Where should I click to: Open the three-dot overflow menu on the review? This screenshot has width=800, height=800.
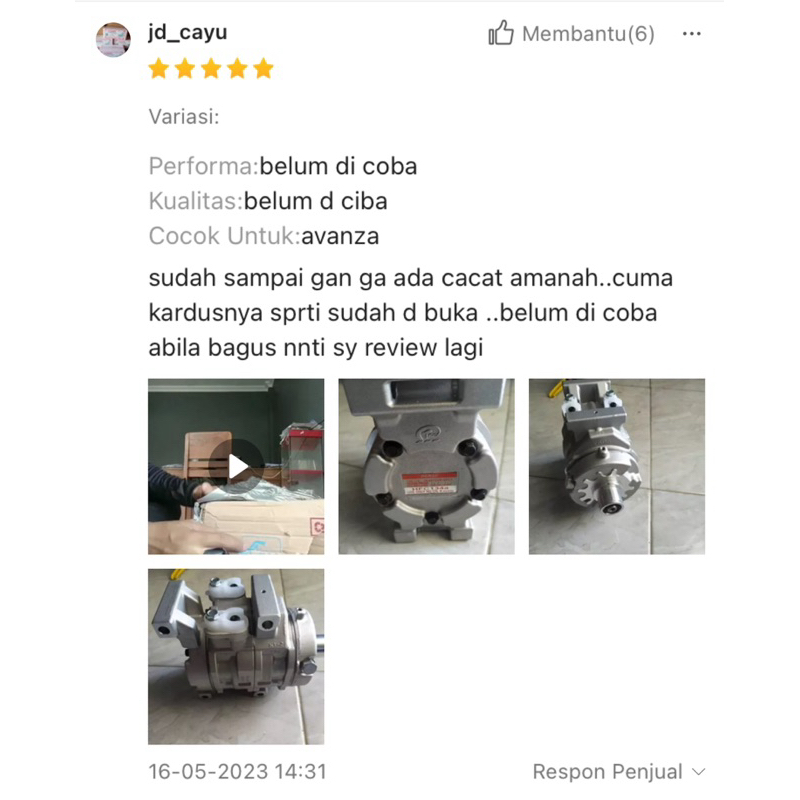(x=692, y=34)
